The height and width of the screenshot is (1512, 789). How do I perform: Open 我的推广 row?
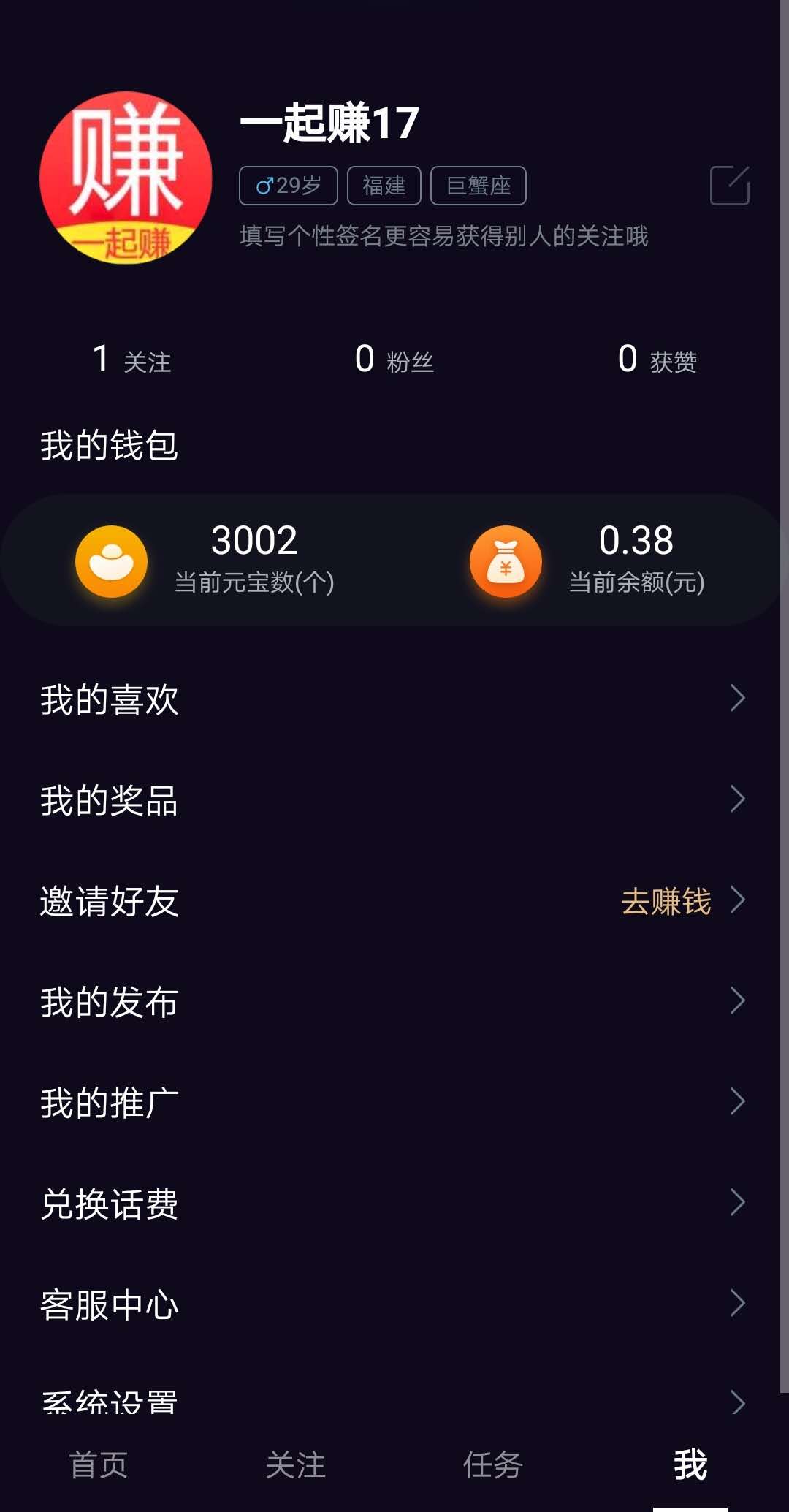pyautogui.click(x=394, y=1102)
